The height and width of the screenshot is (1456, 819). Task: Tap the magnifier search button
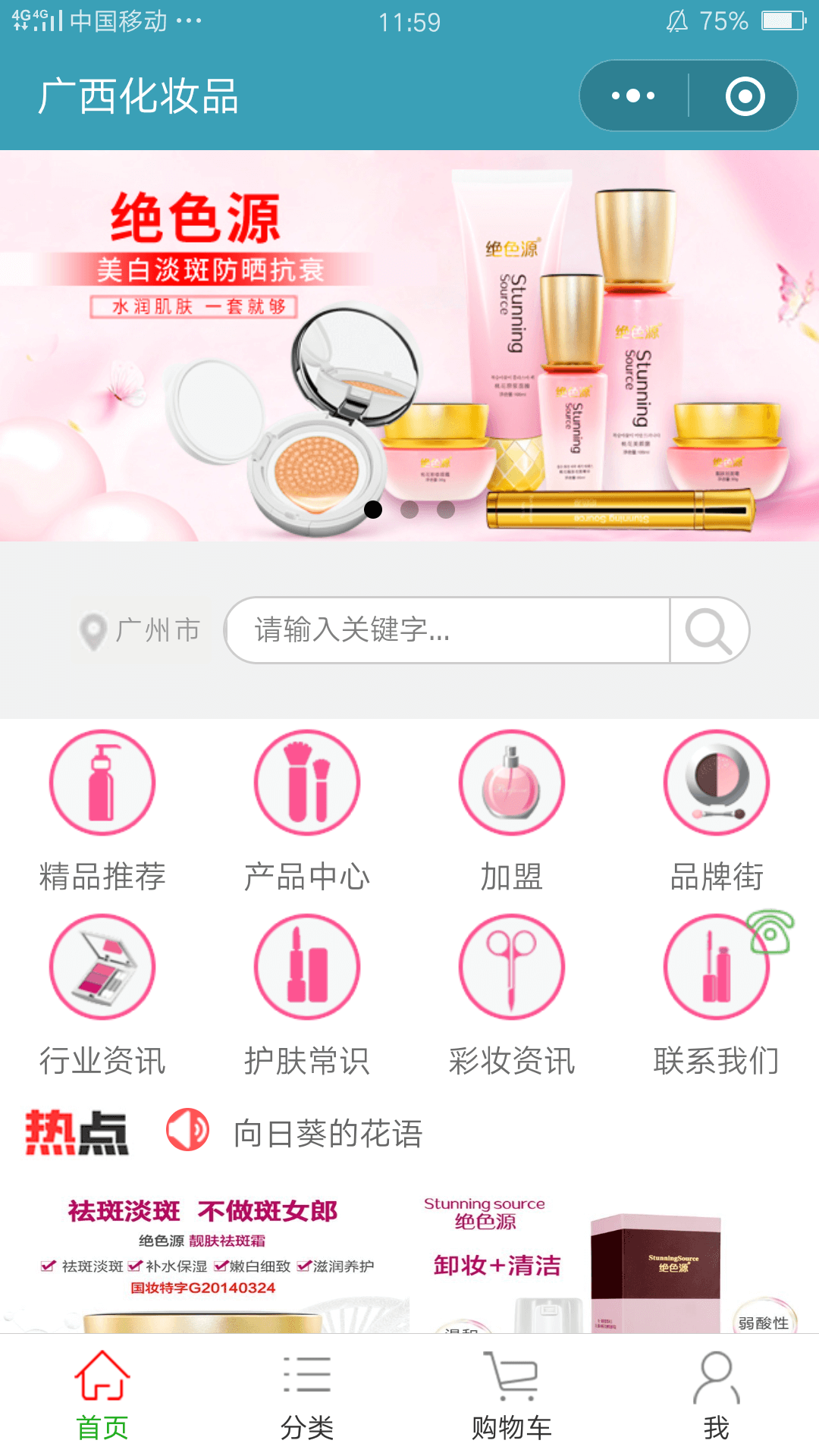[709, 630]
